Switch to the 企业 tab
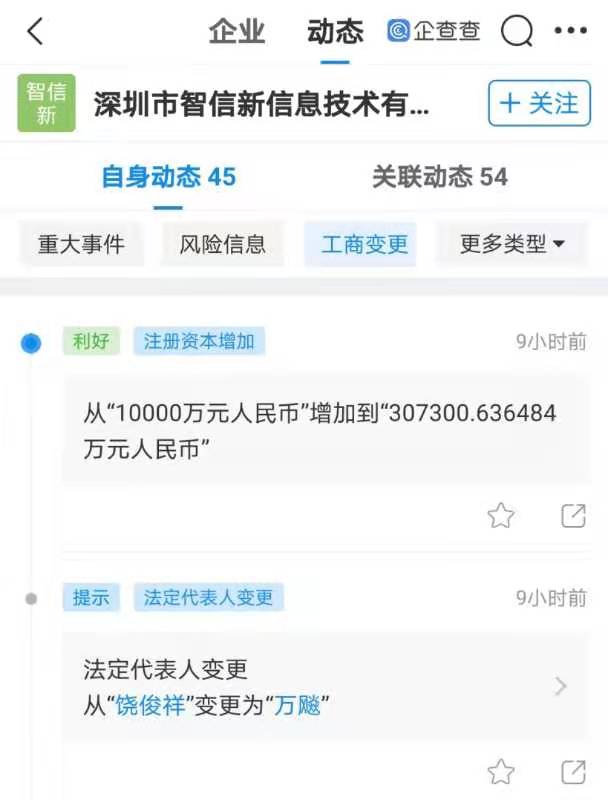This screenshot has height=800, width=608. tap(237, 32)
